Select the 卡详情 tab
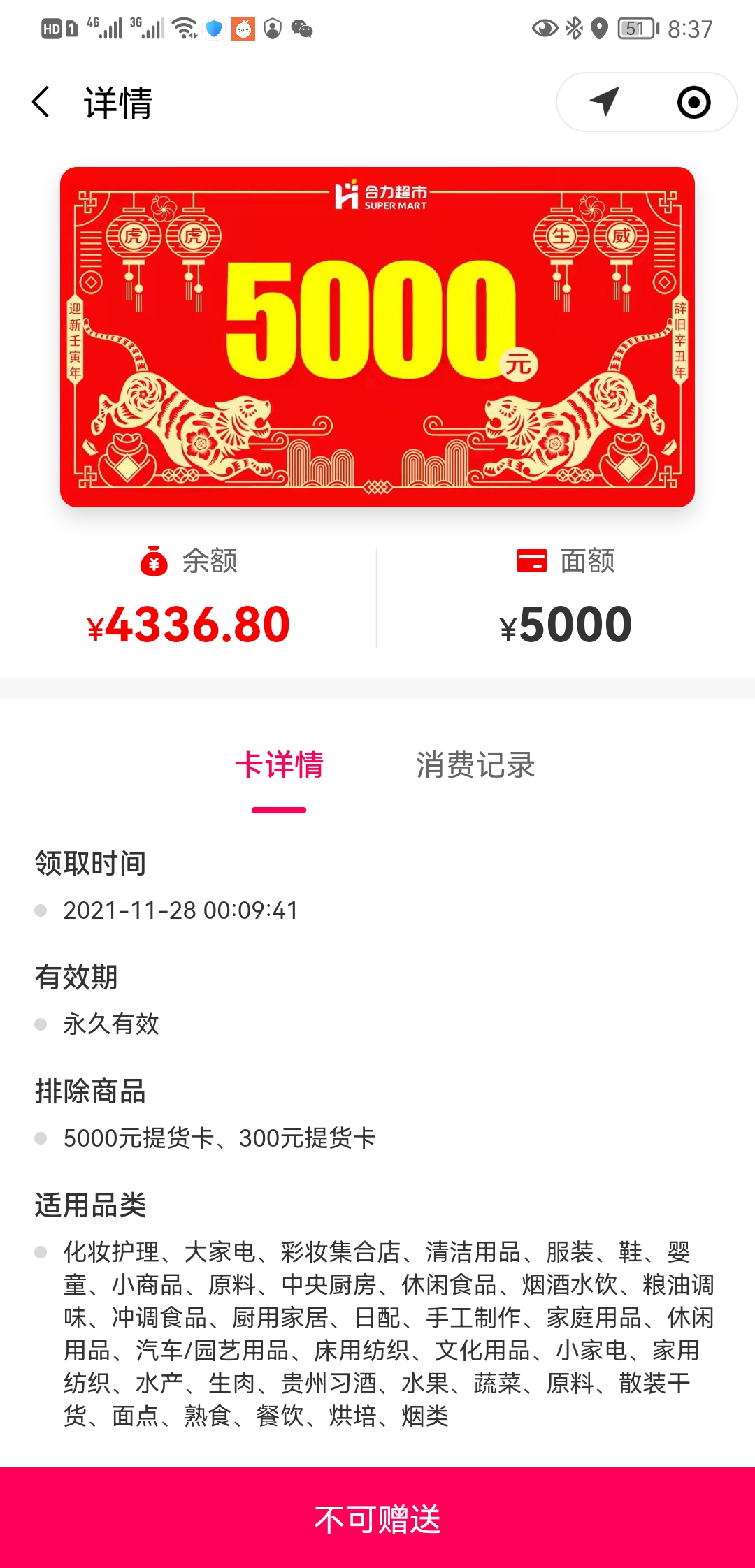Screen dimensions: 755x1568 point(279,765)
